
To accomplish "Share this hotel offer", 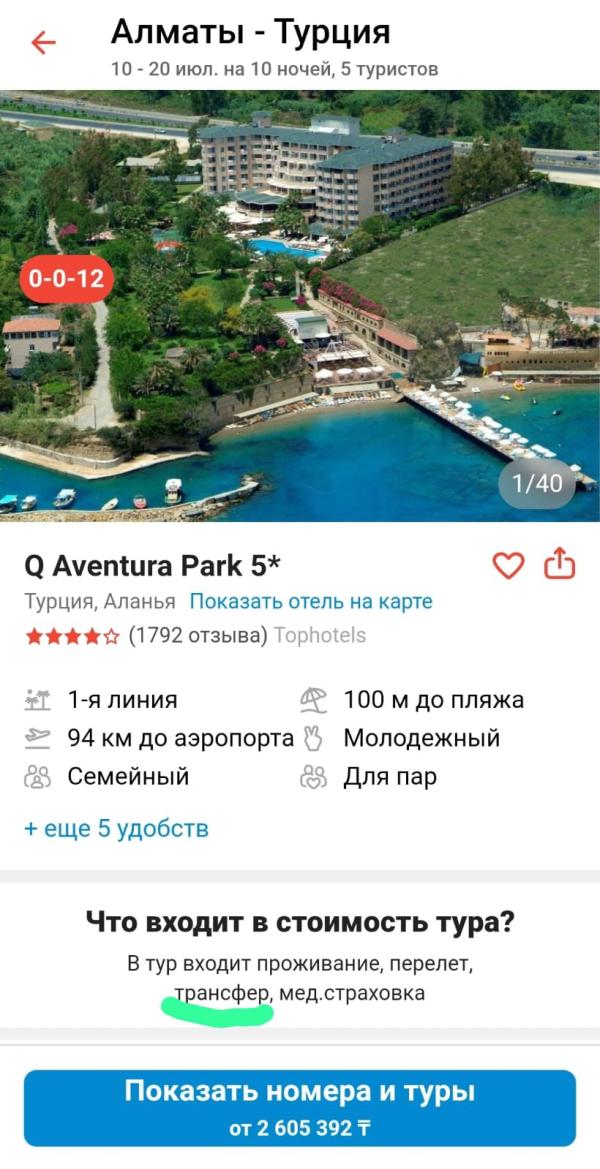I will 560,565.
